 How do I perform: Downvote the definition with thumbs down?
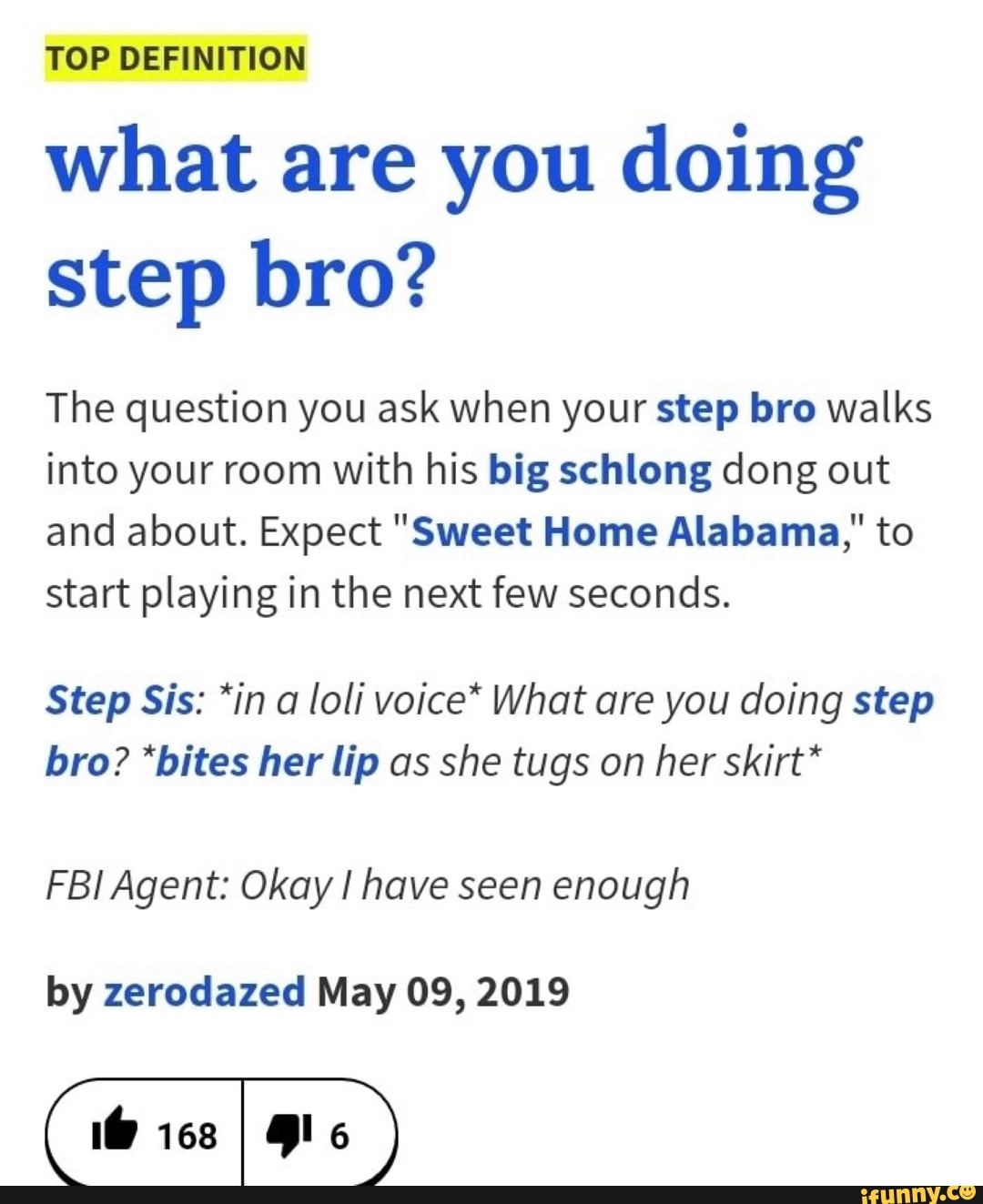click(x=289, y=1135)
